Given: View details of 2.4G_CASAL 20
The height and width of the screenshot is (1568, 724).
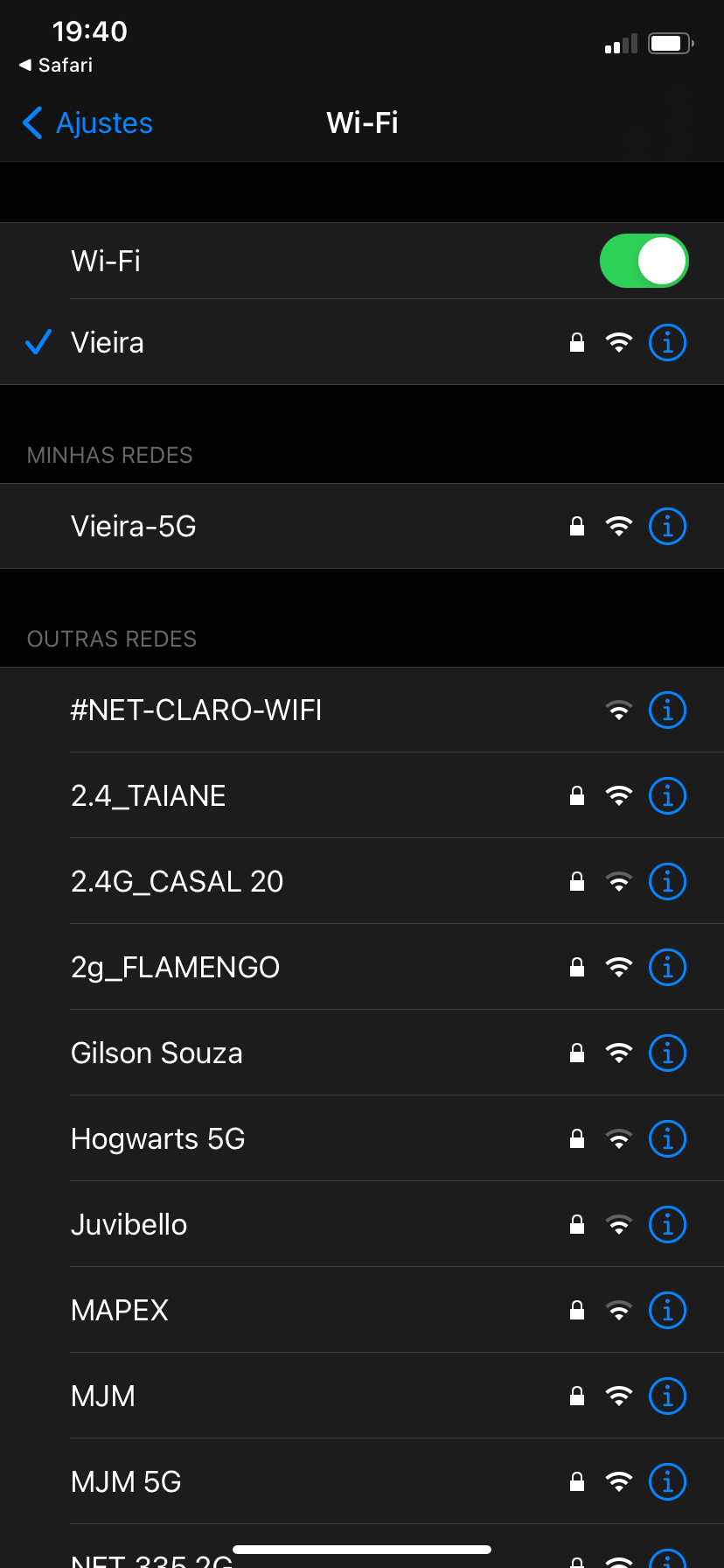Looking at the screenshot, I should pyautogui.click(x=667, y=882).
